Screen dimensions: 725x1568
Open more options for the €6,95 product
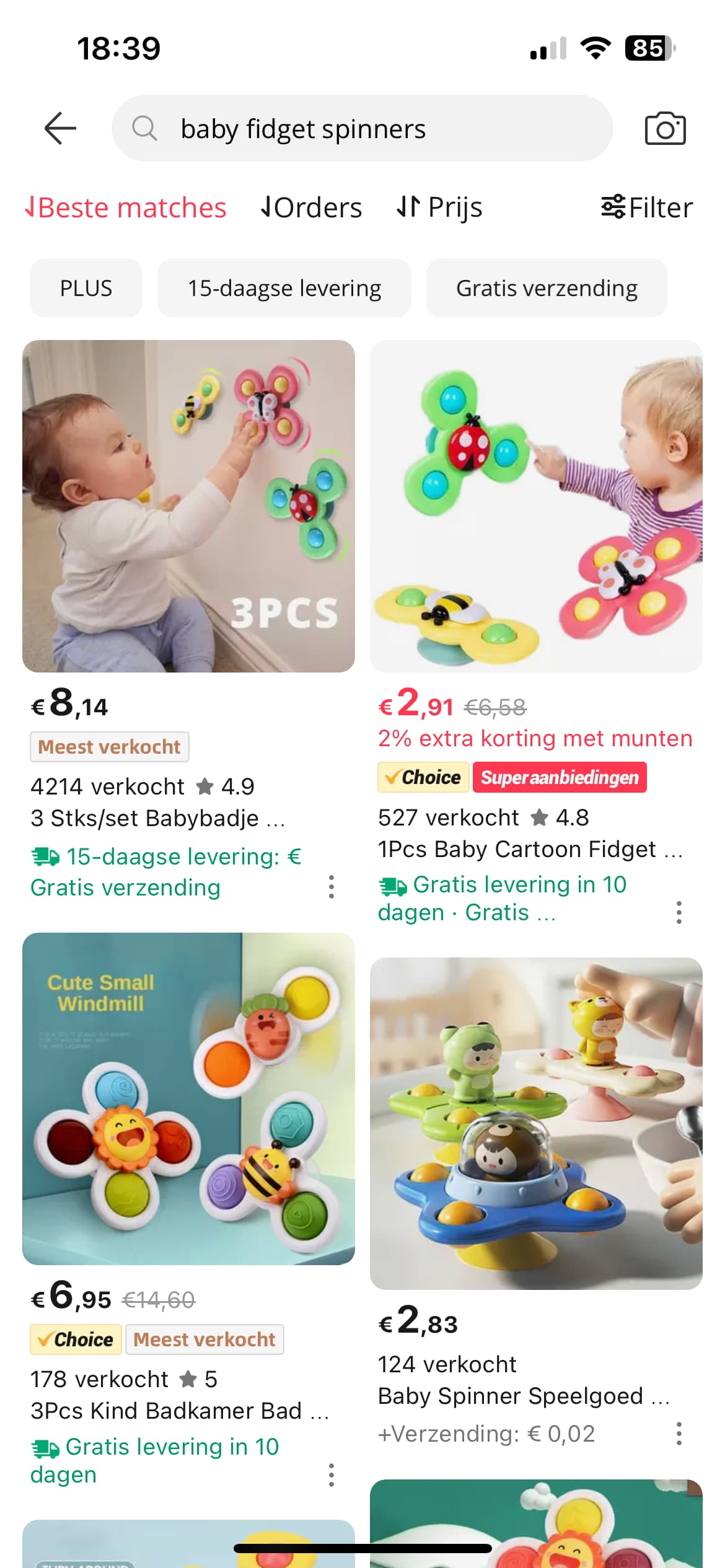332,1474
